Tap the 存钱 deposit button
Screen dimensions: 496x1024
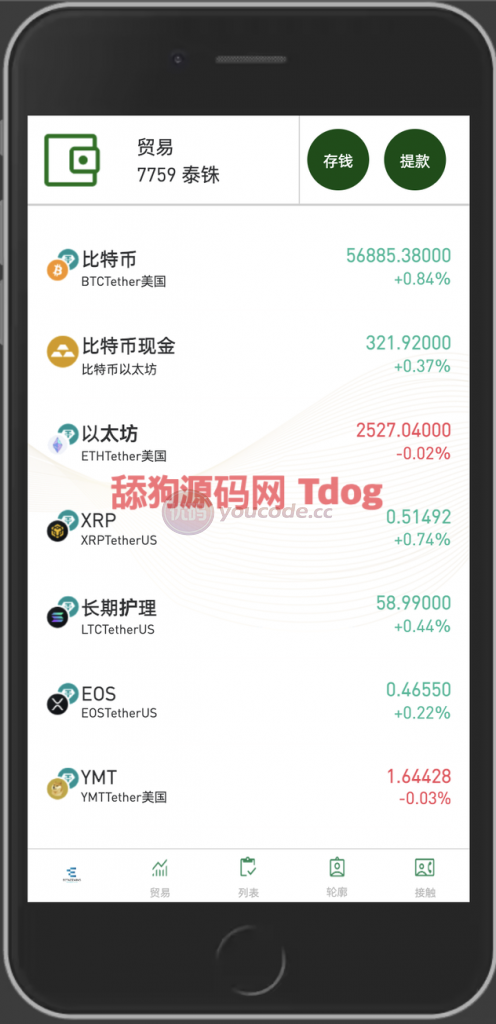(x=338, y=160)
